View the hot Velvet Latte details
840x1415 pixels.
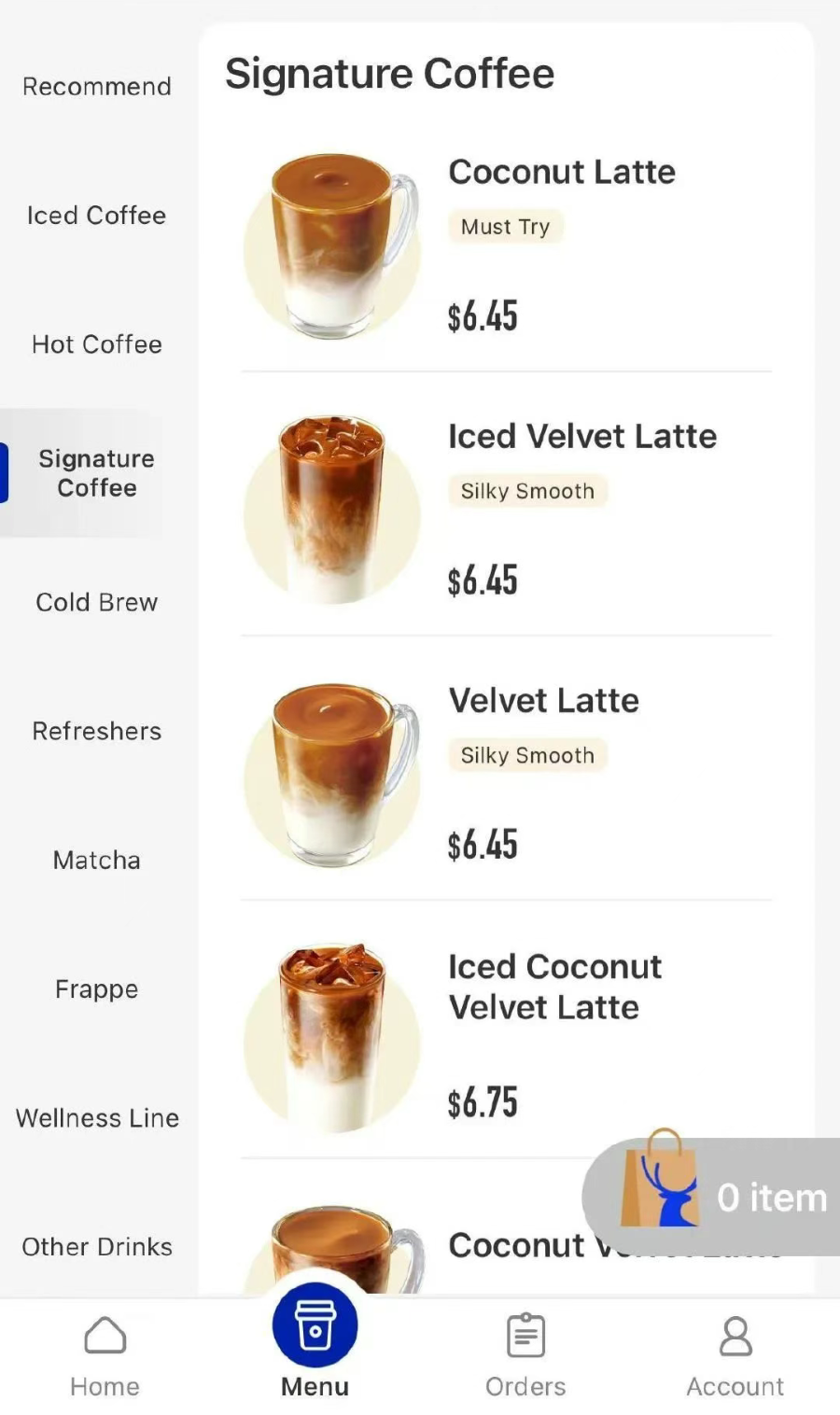[x=543, y=701]
